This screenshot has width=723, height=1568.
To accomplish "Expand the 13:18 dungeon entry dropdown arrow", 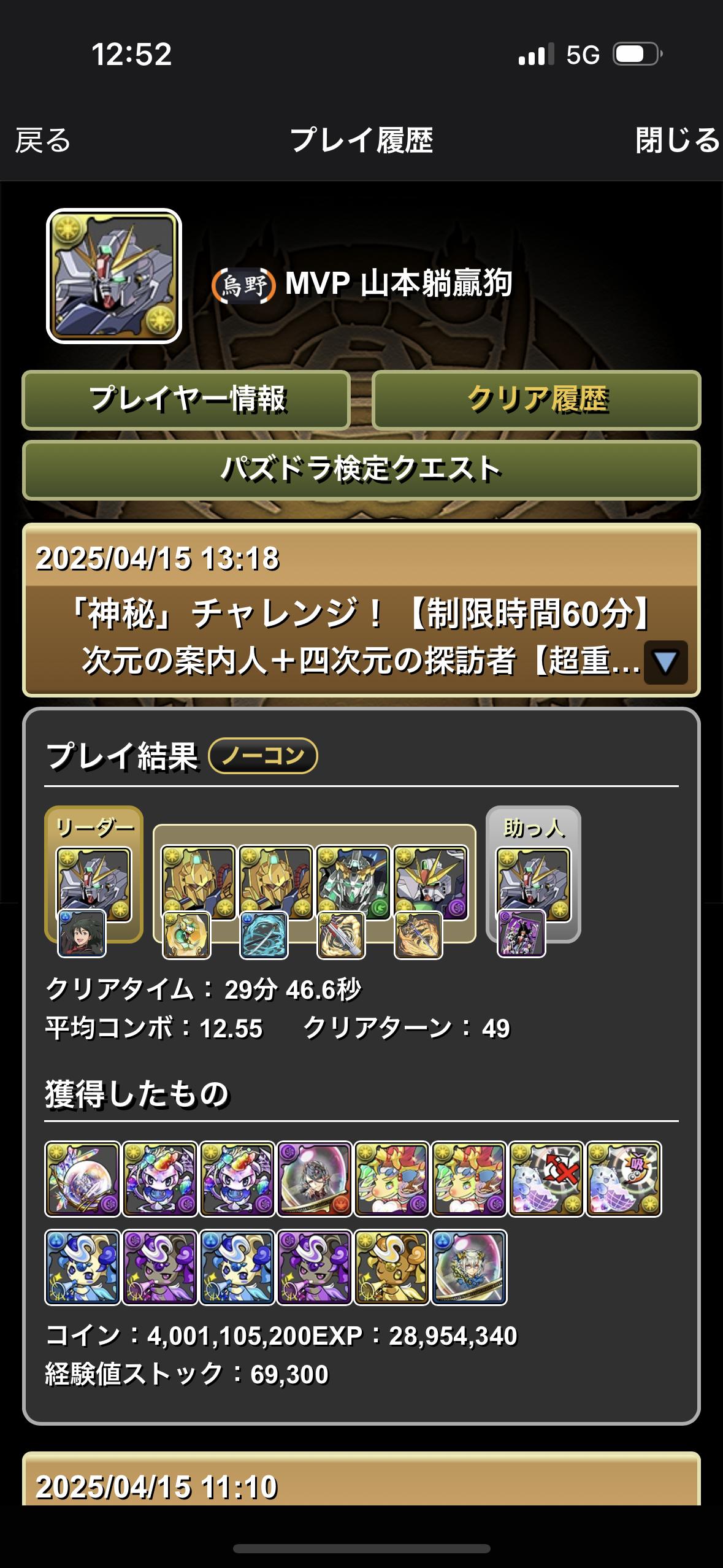I will click(665, 663).
